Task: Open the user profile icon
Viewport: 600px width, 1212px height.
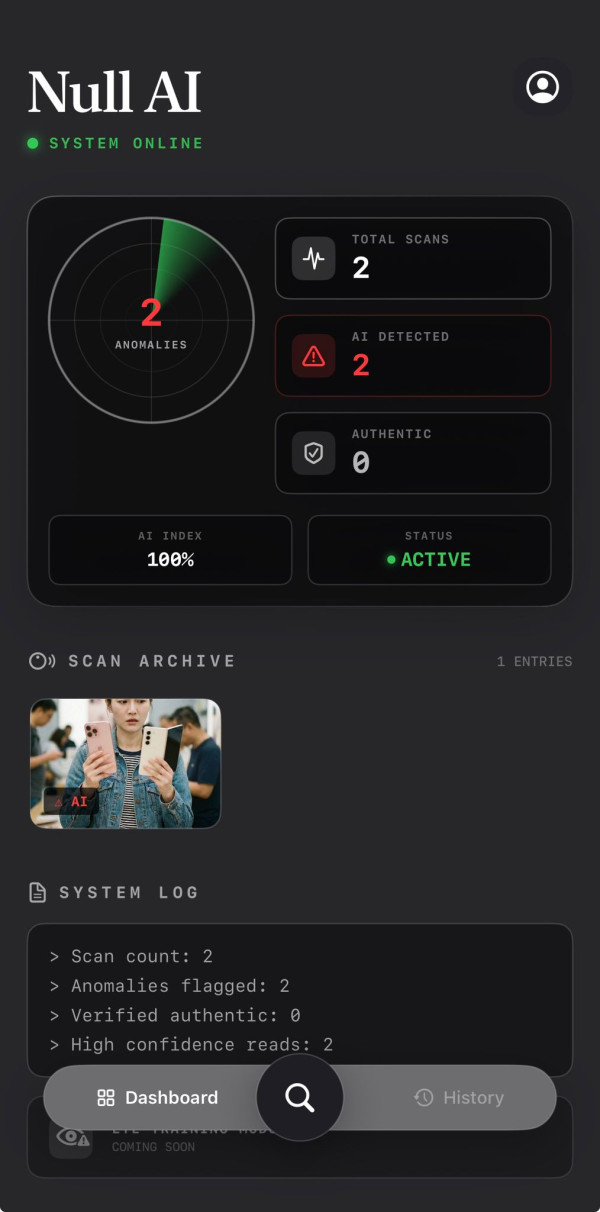Action: coord(542,87)
